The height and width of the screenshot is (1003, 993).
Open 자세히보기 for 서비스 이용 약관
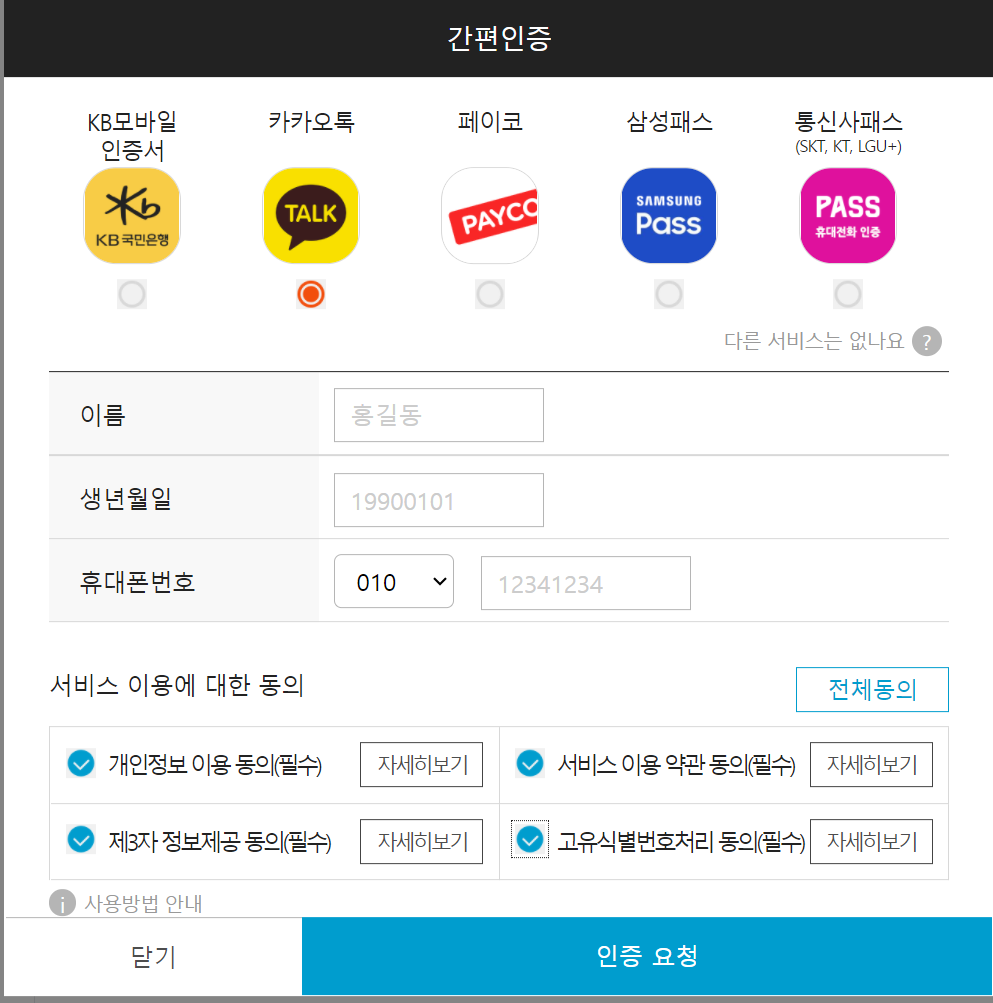tap(871, 765)
